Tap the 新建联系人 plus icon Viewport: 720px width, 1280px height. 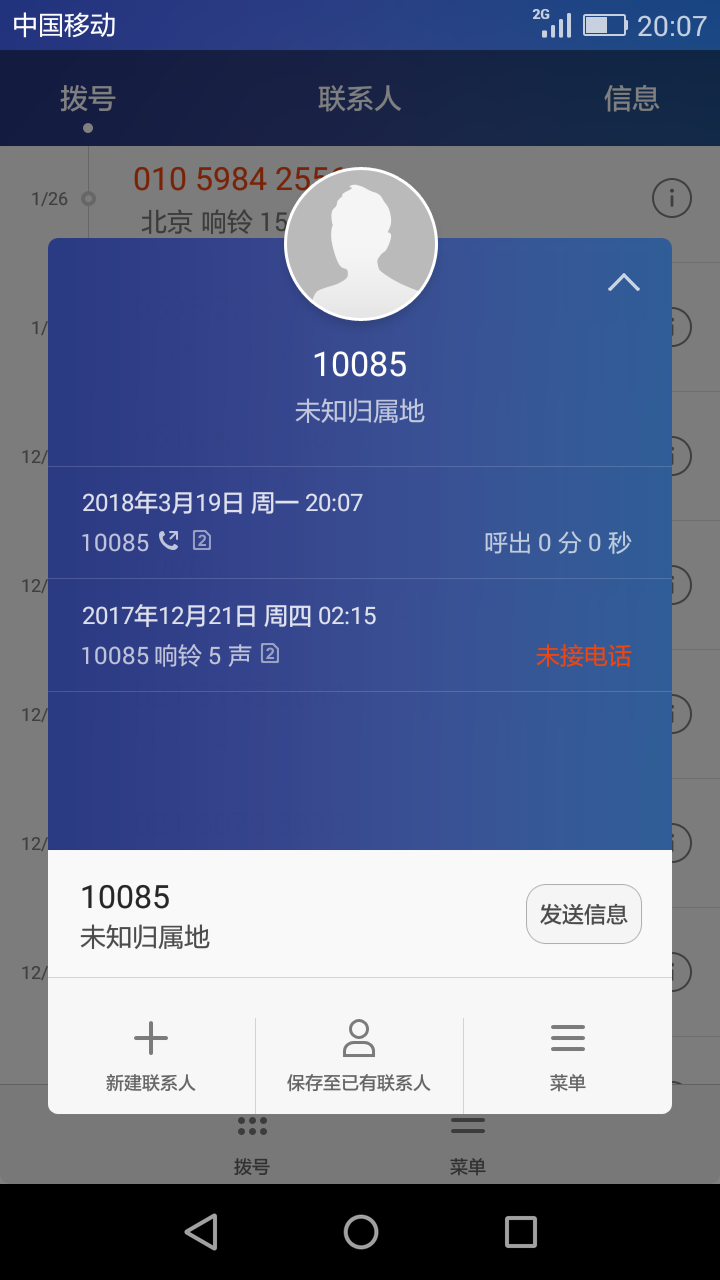coord(150,1038)
